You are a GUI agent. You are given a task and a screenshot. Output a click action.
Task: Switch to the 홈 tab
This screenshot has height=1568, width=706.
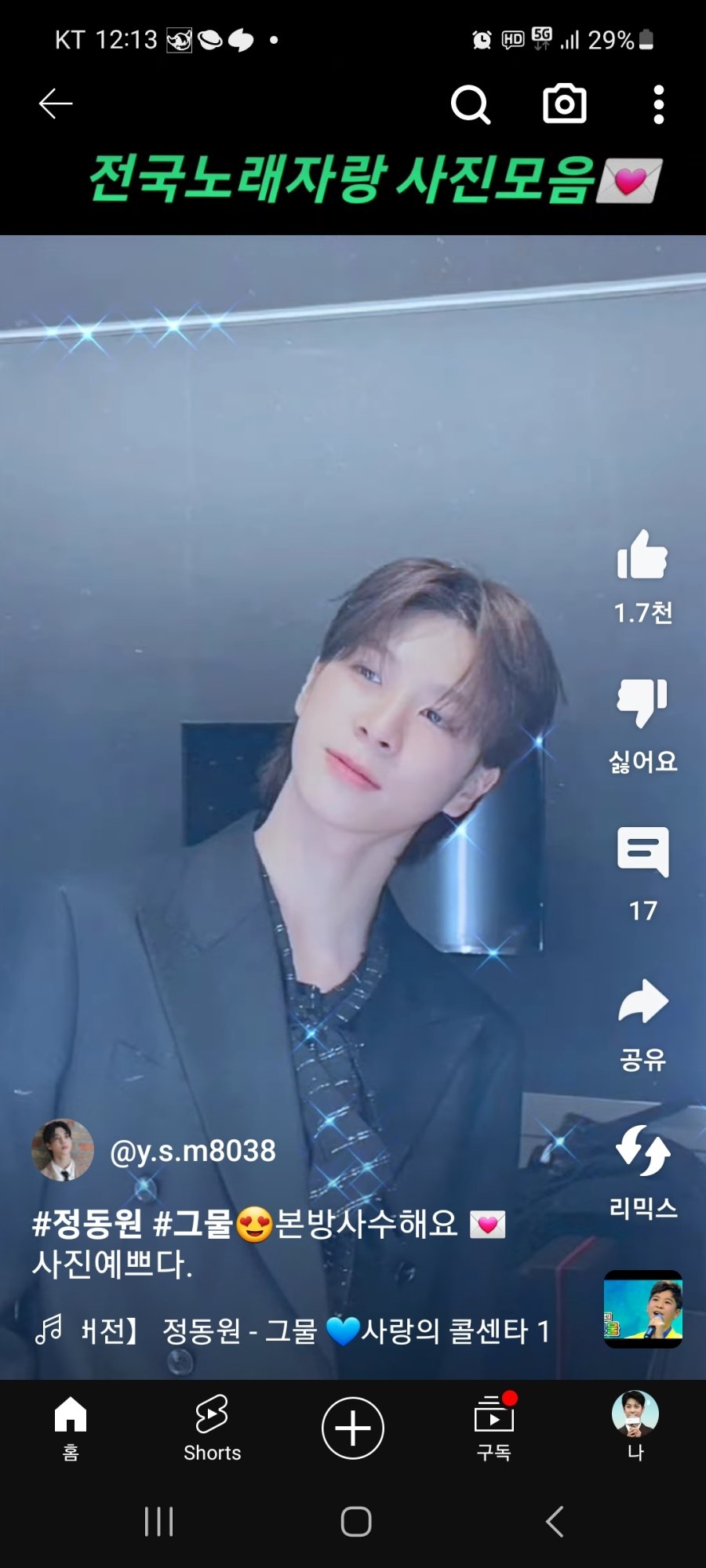(71, 1428)
